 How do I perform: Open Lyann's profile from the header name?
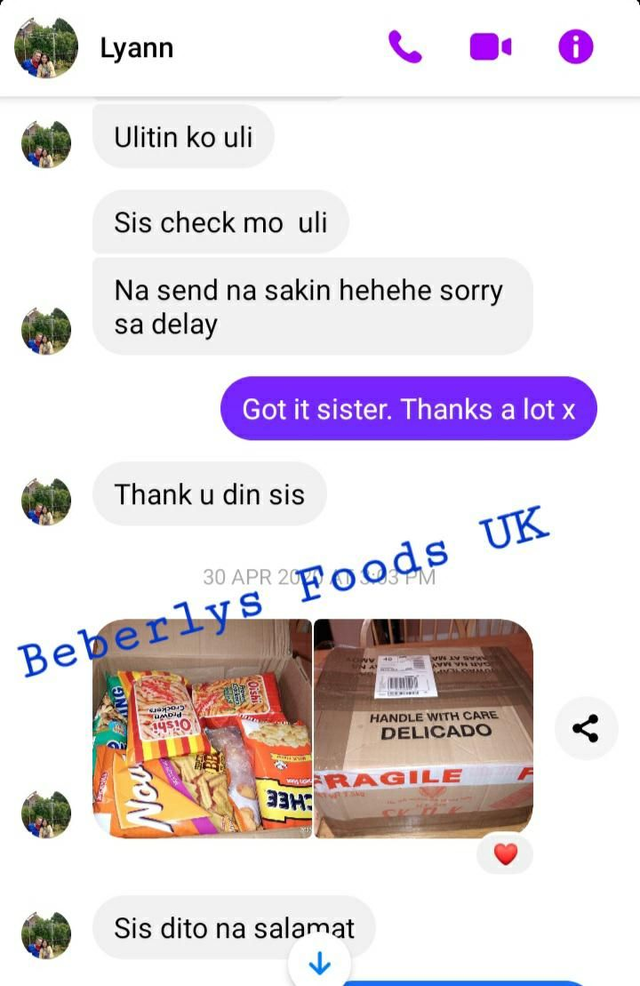pyautogui.click(x=137, y=48)
